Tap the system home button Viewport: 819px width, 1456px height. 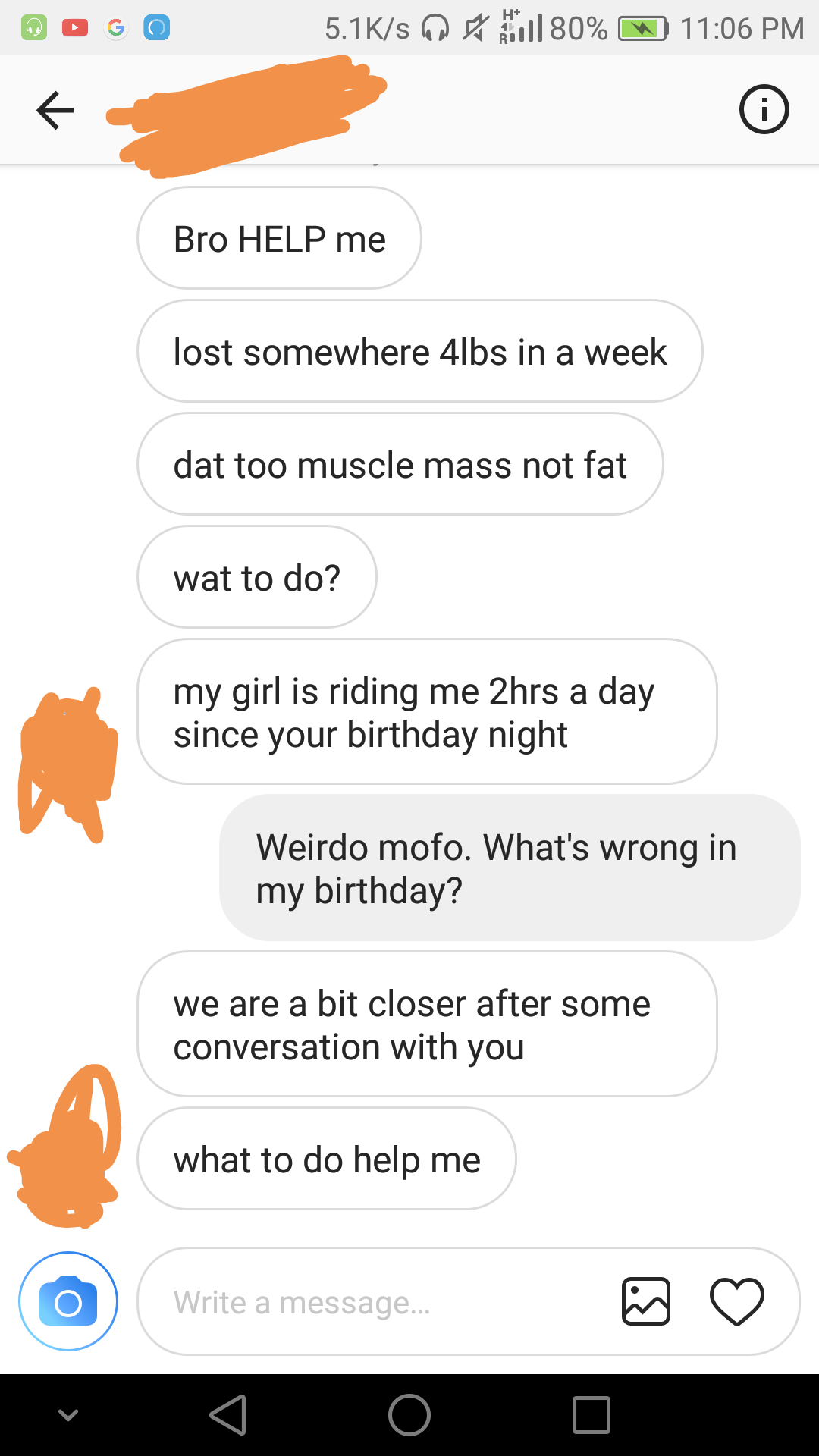409,1415
